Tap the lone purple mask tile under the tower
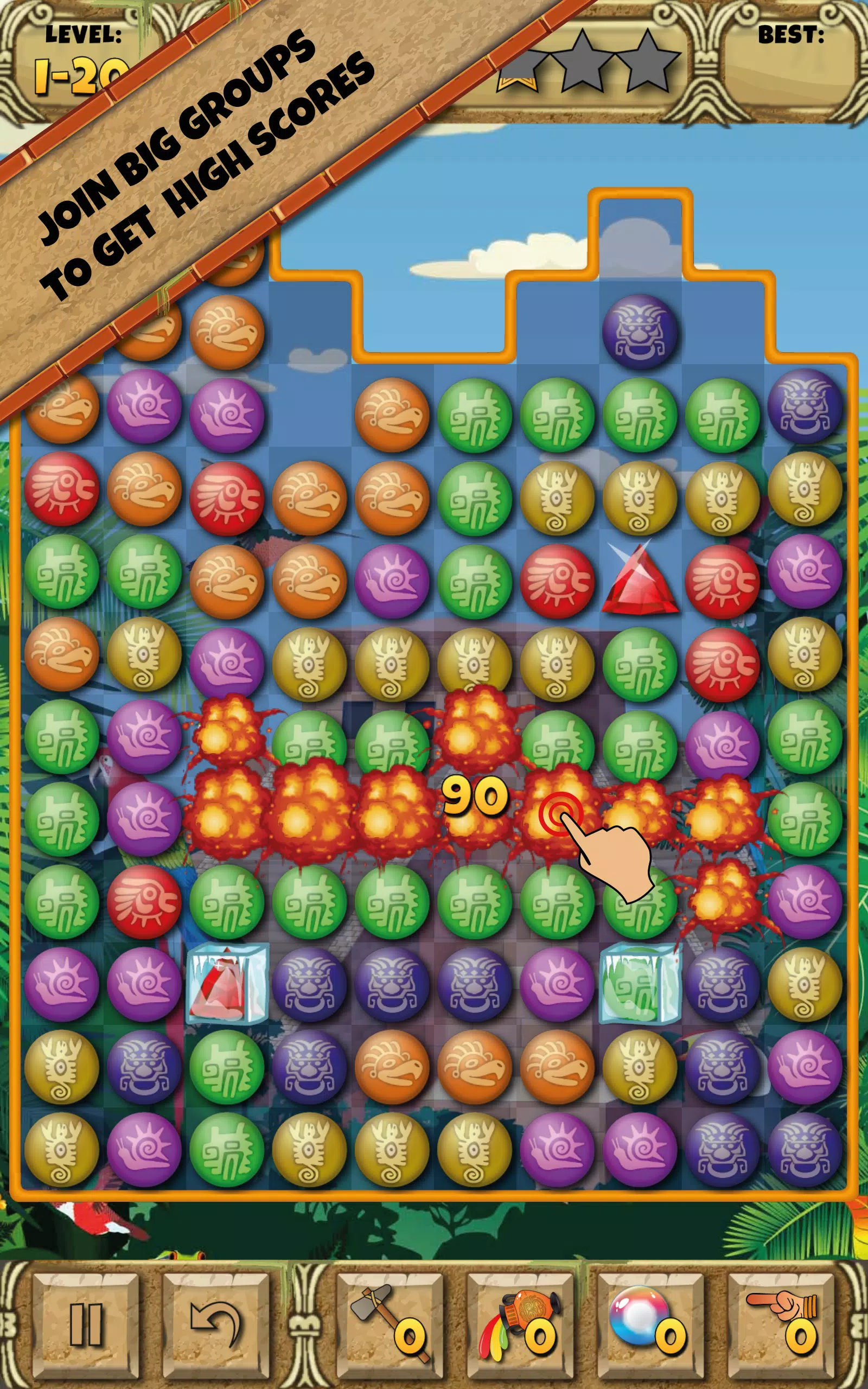868x1389 pixels. click(x=640, y=331)
